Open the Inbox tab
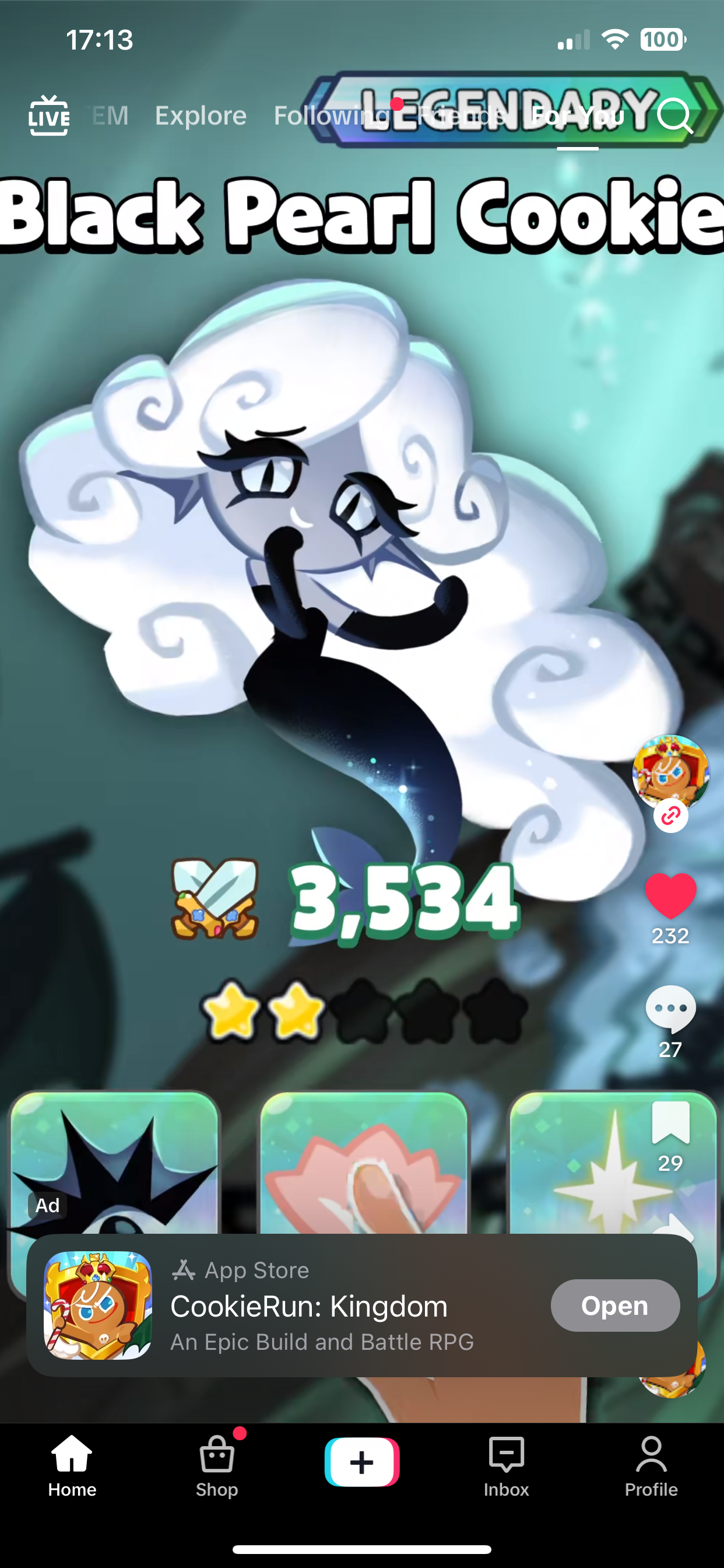The image size is (724, 1568). (x=506, y=1466)
